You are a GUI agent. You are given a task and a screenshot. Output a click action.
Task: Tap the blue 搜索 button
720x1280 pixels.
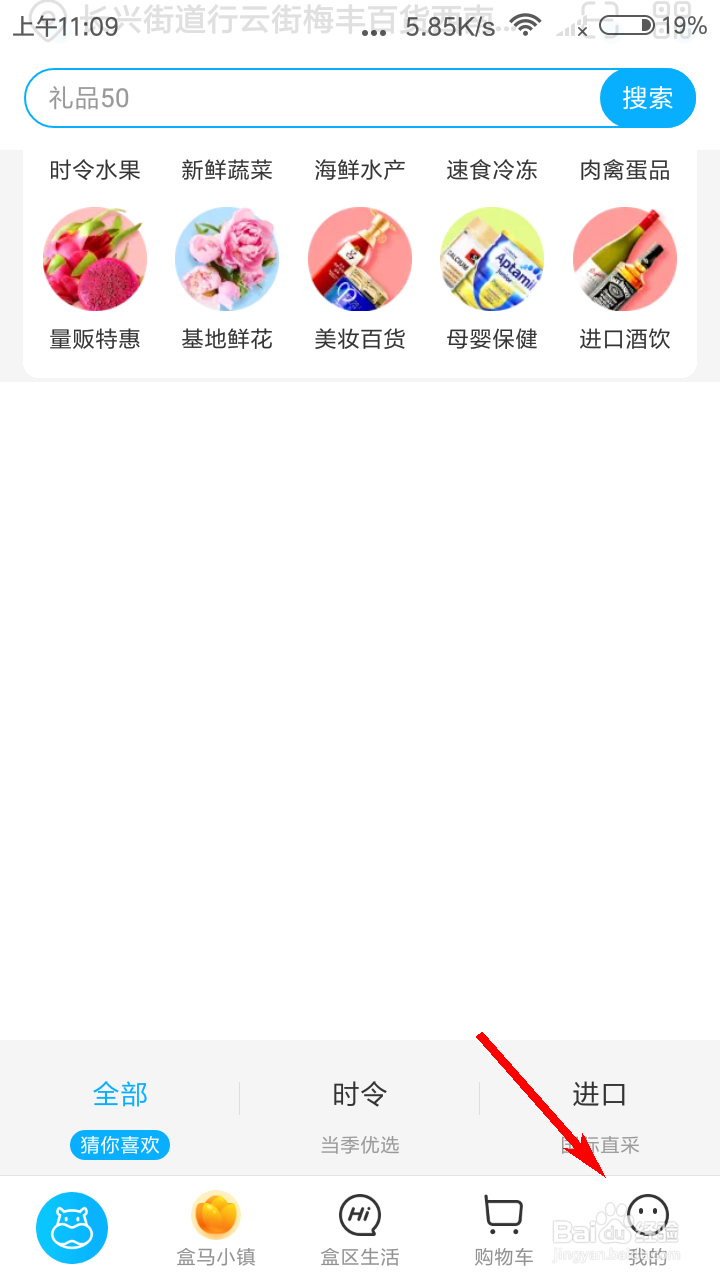[x=647, y=98]
